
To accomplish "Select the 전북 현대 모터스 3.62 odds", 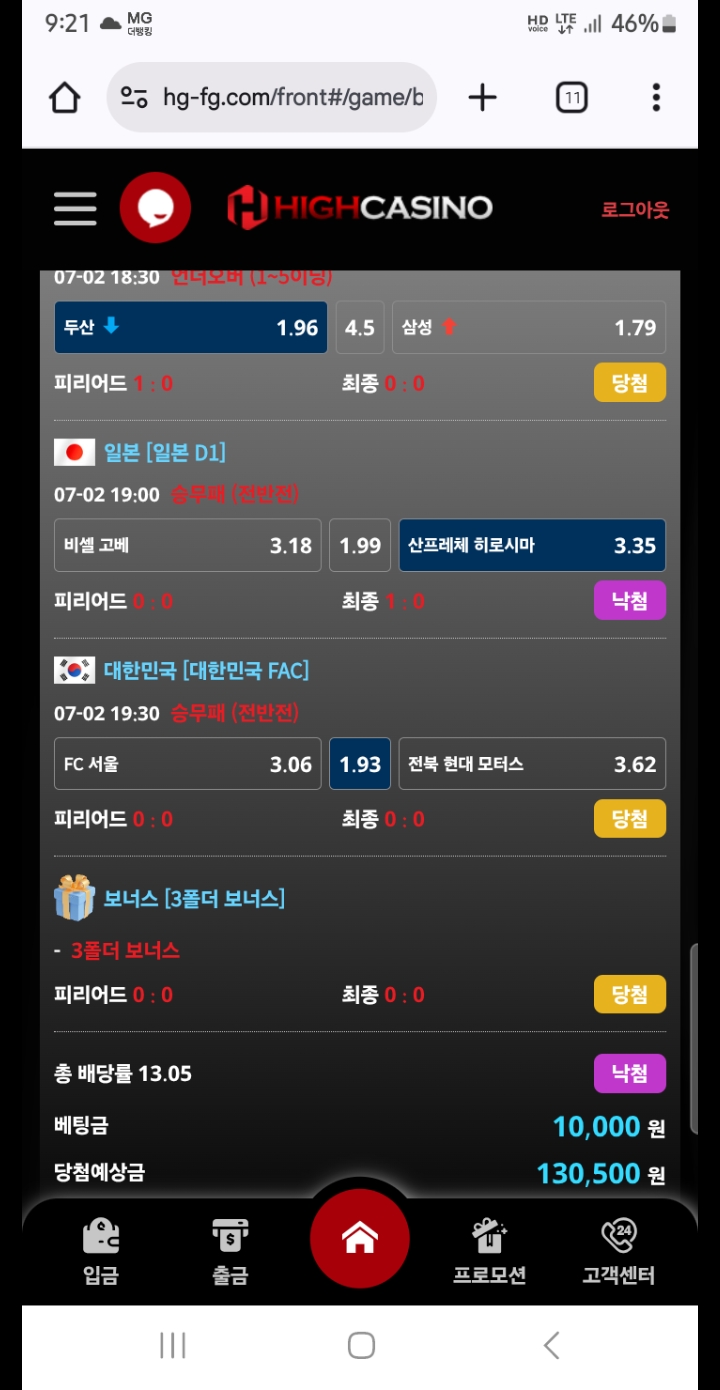I will pyautogui.click(x=532, y=764).
